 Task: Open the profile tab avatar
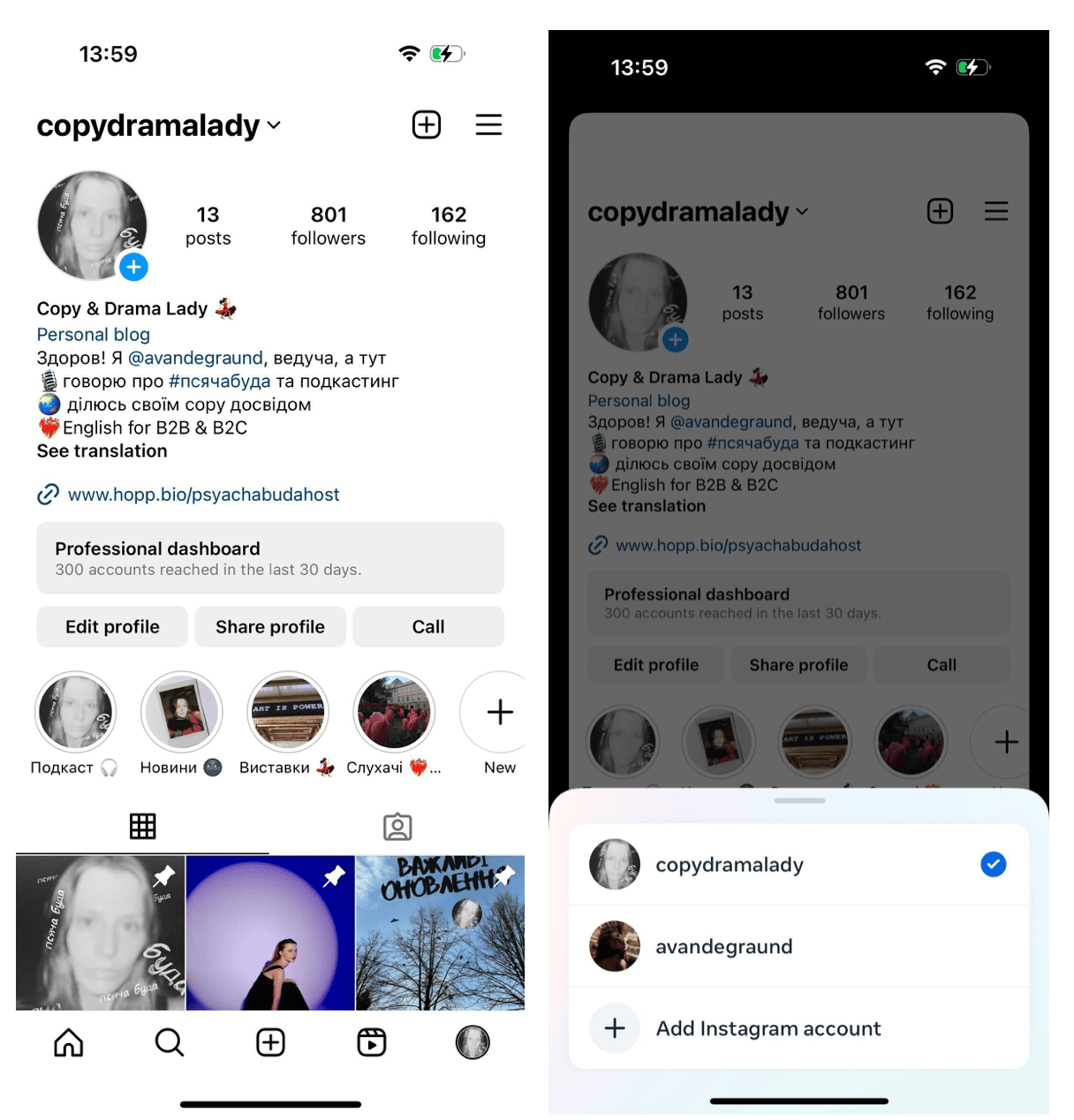473,1042
